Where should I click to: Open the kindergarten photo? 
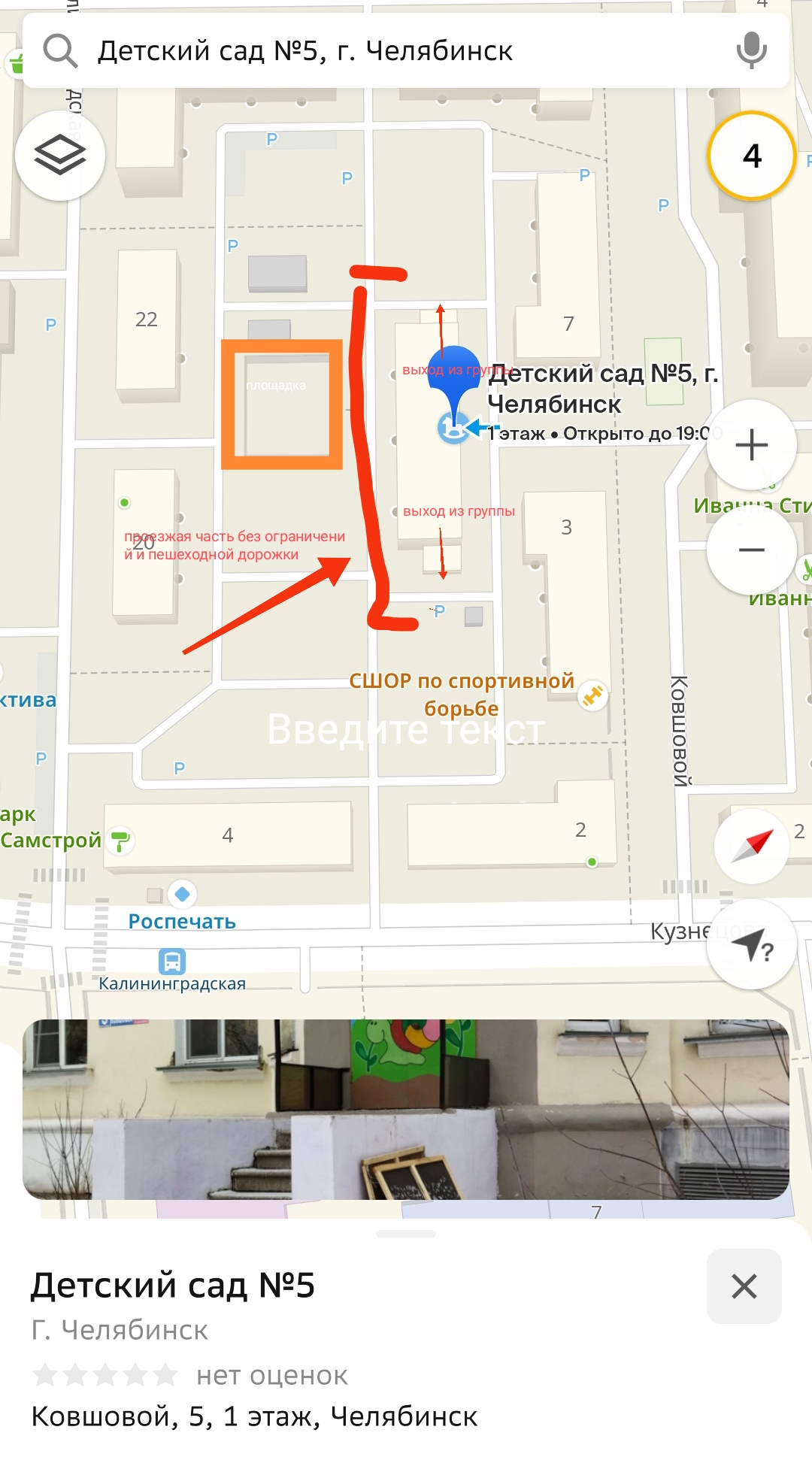tap(406, 1110)
